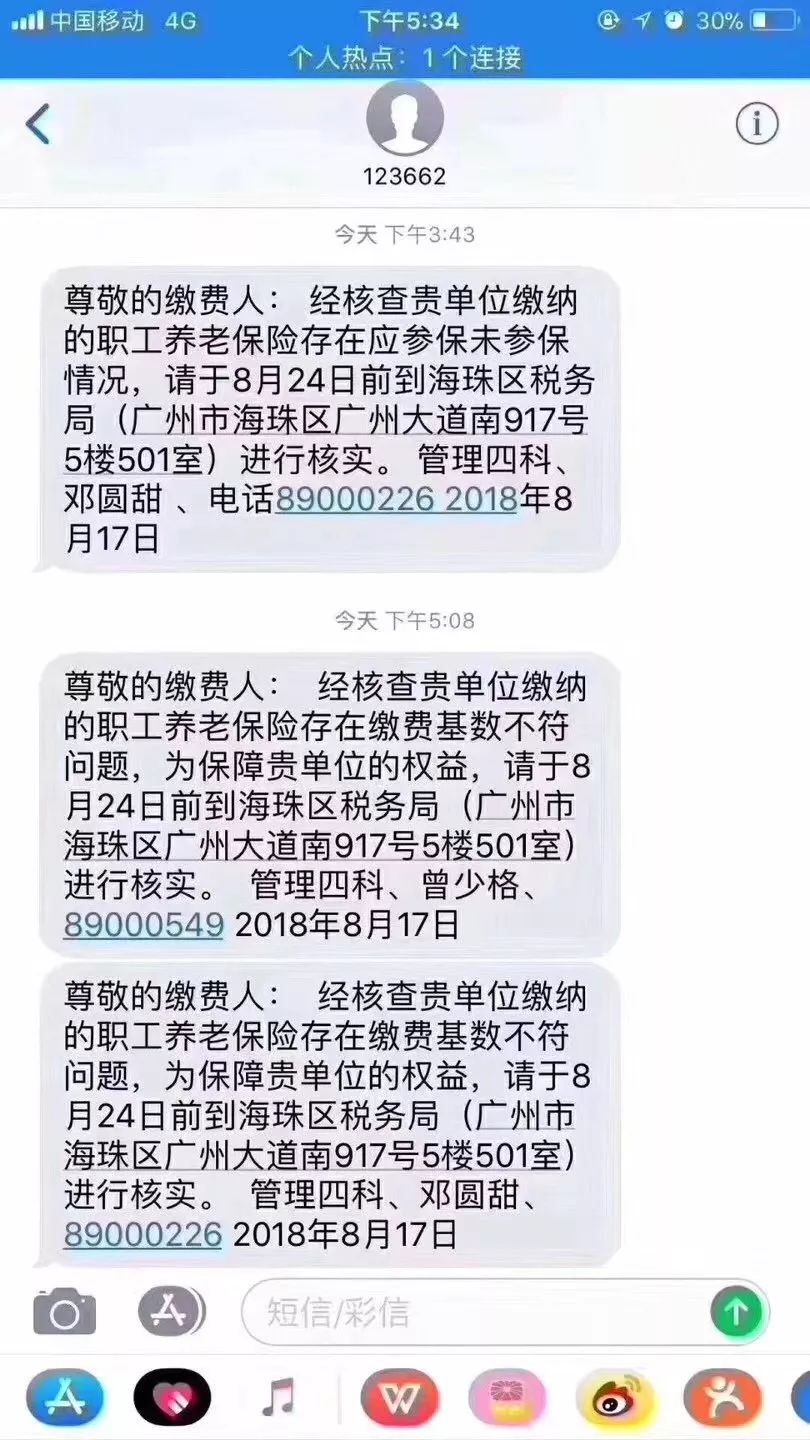Return to personal hotspot status bar

405,58
